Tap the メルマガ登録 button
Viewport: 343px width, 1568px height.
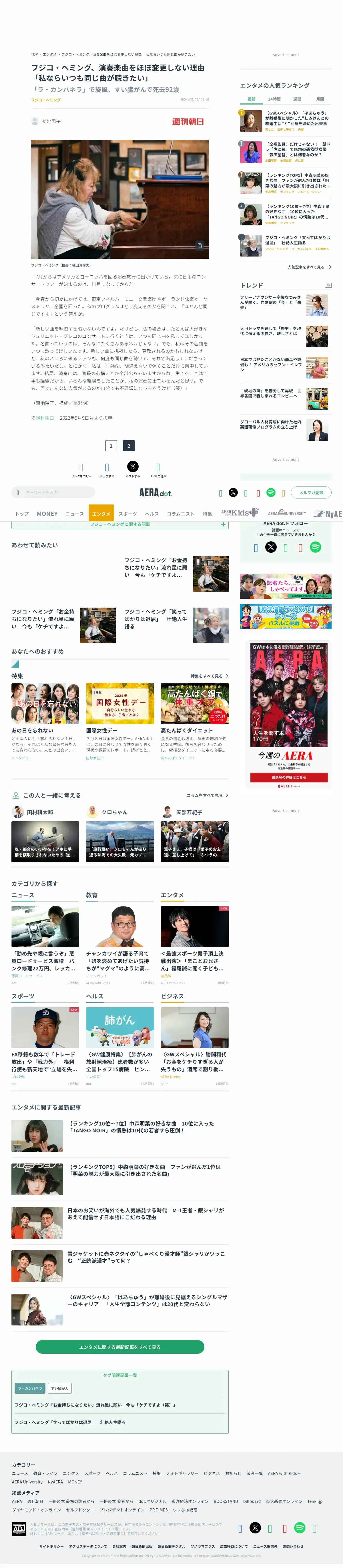point(311,492)
